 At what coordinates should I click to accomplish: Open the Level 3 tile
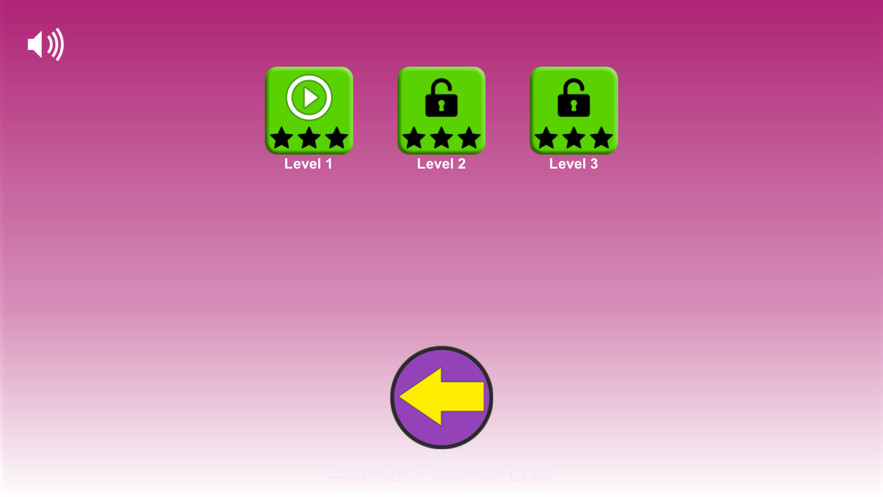(x=573, y=110)
